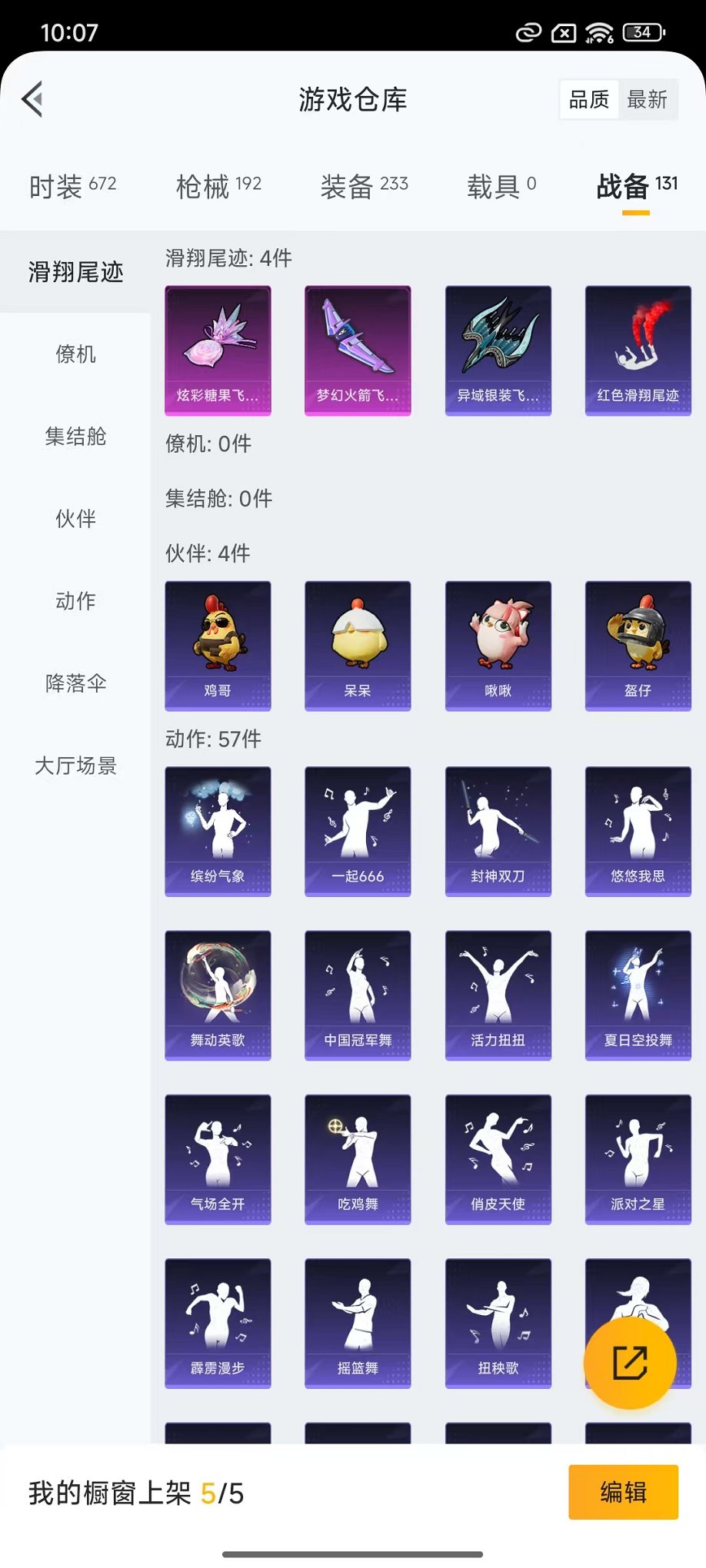Select 降落伞 in the sidebar

(73, 683)
